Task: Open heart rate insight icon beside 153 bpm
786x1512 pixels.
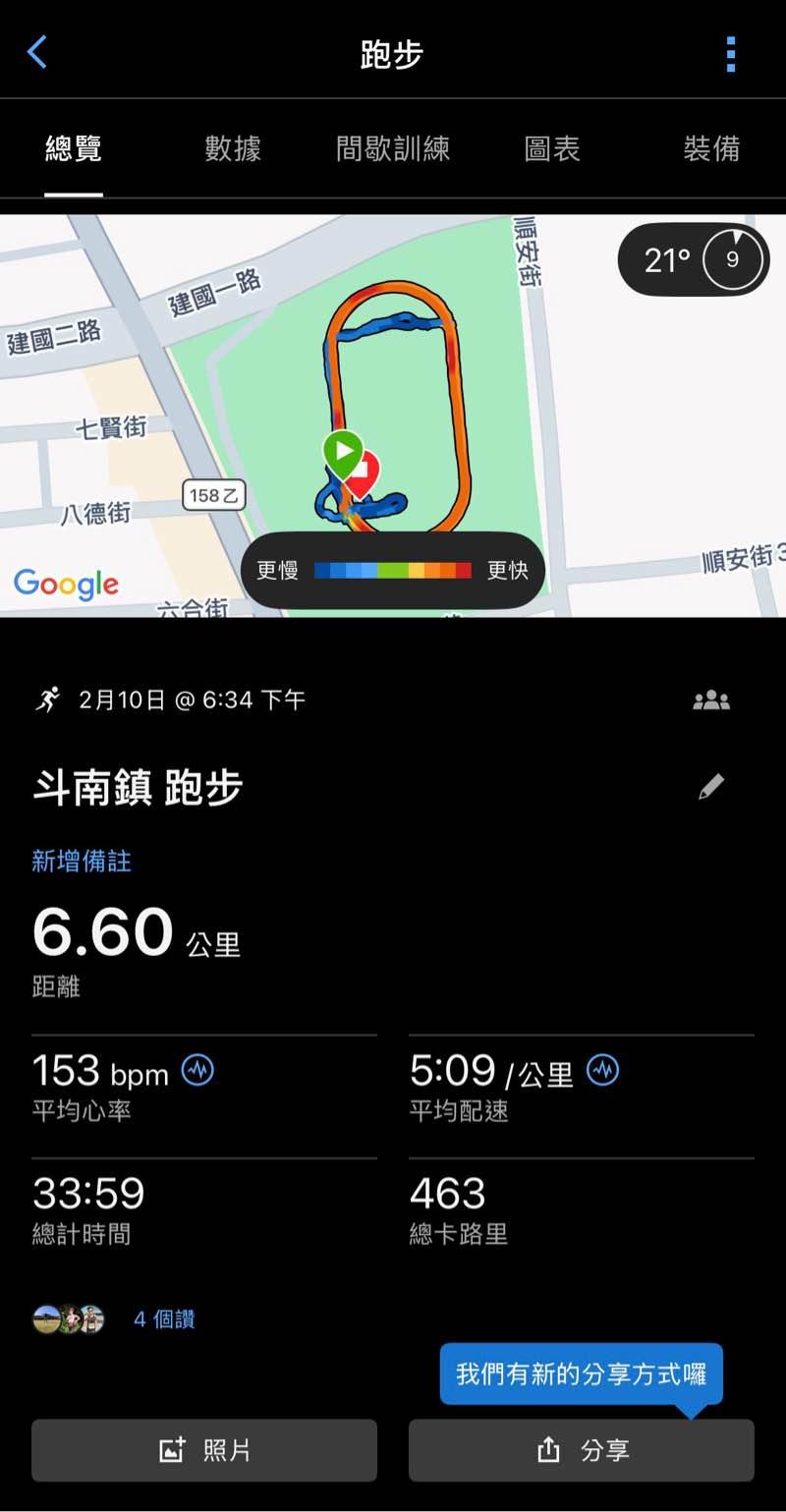Action: pyautogui.click(x=198, y=1070)
